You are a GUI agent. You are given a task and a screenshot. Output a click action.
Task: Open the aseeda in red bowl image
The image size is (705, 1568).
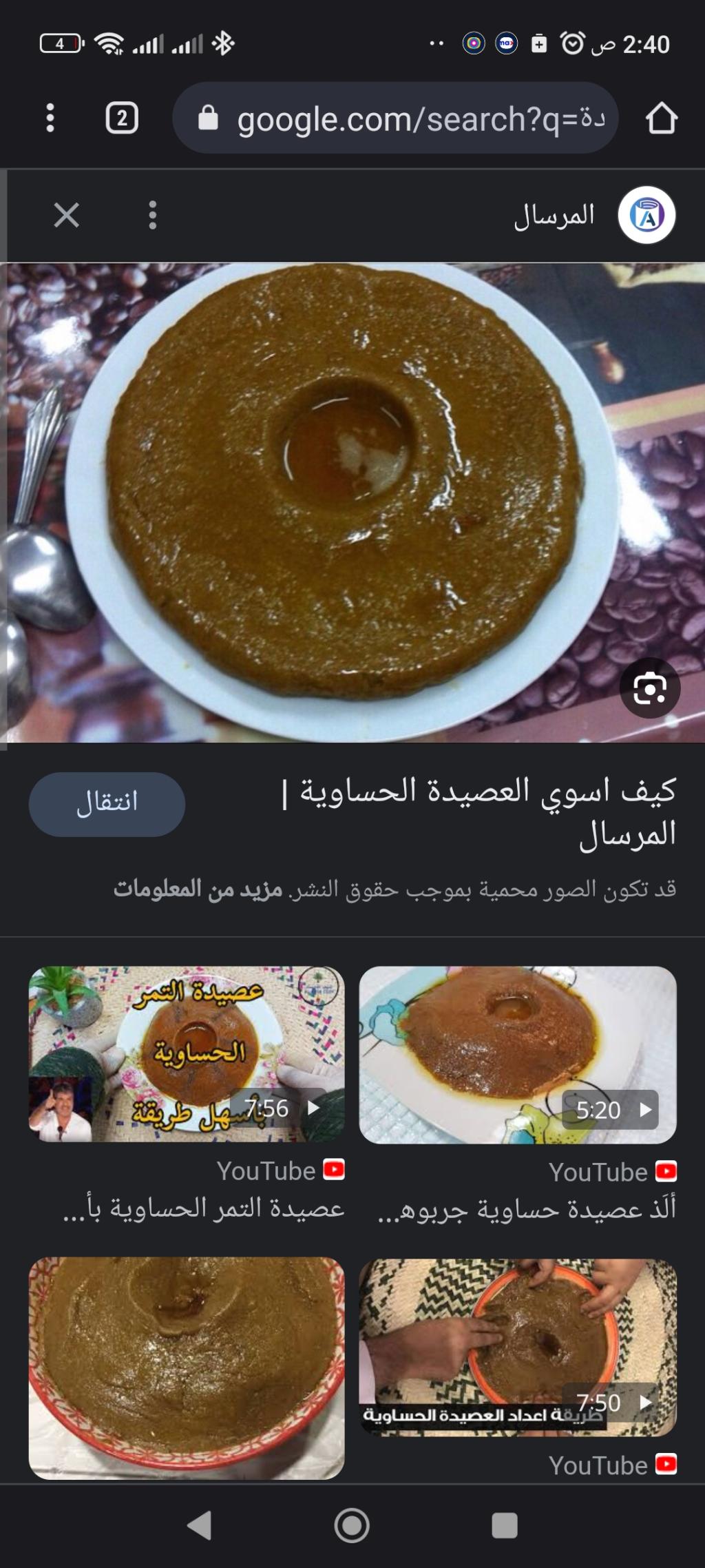point(187,1368)
